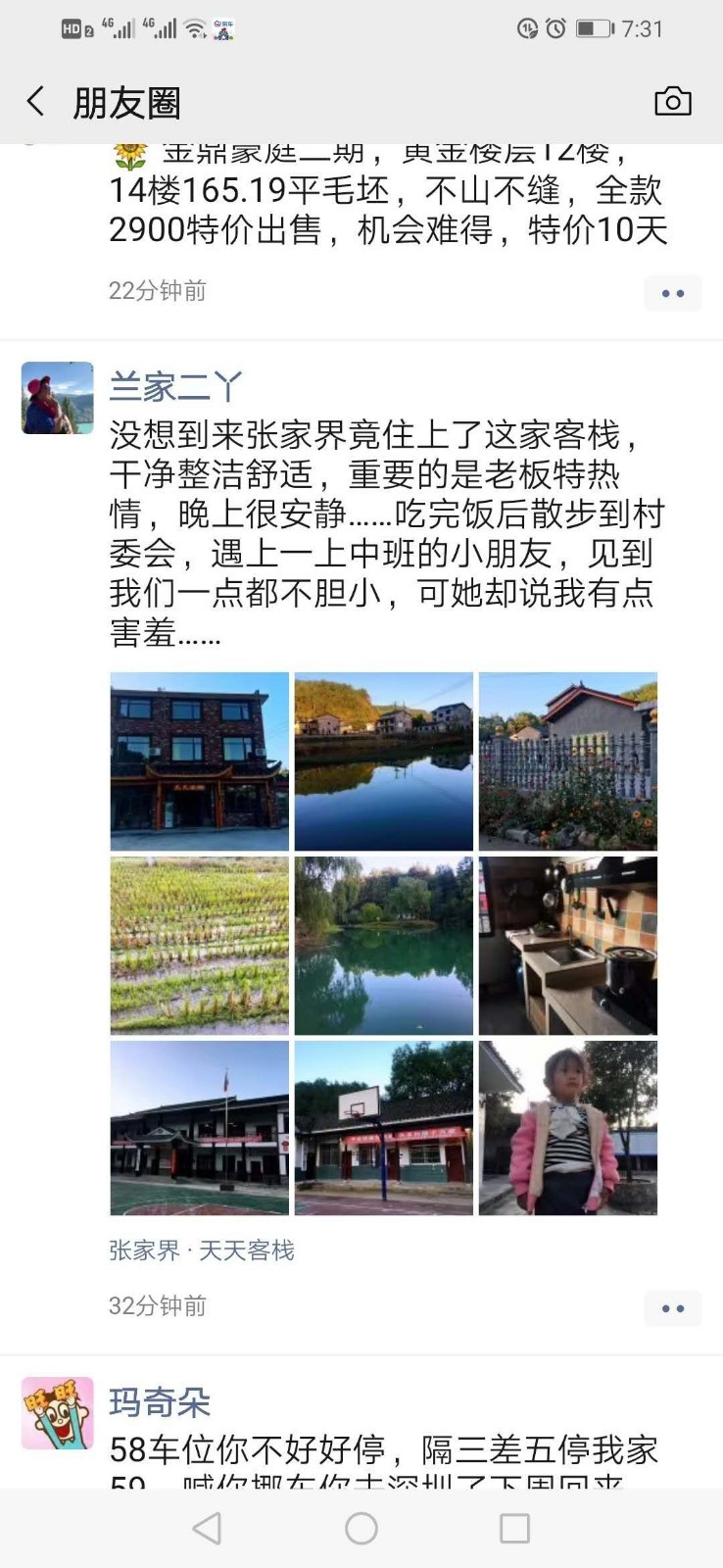Open 玛奇朵's profile picture
Viewport: 723px width, 1568px height.
click(x=58, y=1412)
